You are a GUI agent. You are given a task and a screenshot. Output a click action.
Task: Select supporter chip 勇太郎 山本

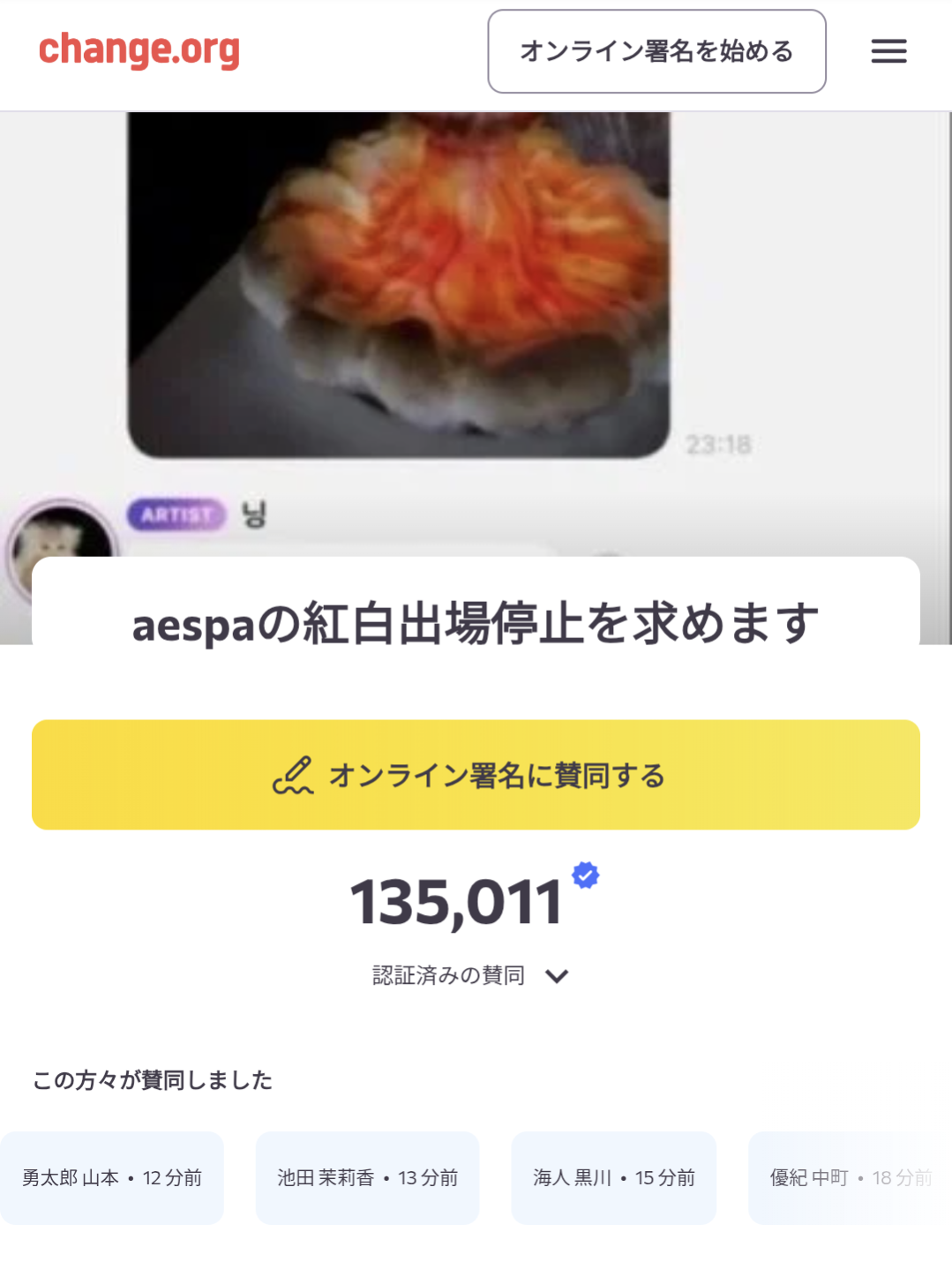click(x=112, y=1177)
